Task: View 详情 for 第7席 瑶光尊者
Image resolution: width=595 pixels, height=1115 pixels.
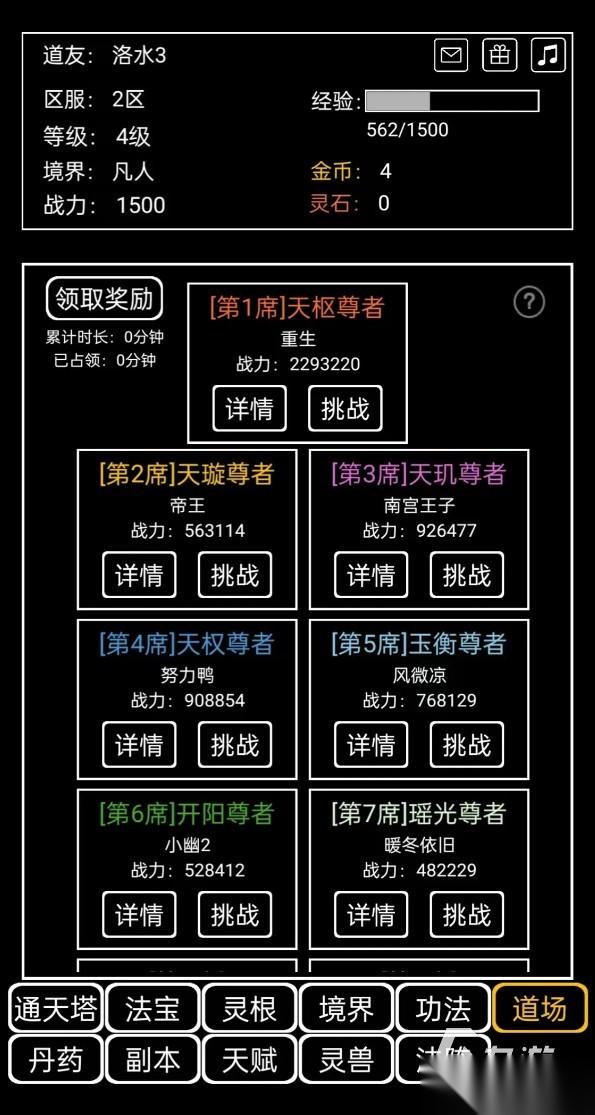Action: click(371, 914)
